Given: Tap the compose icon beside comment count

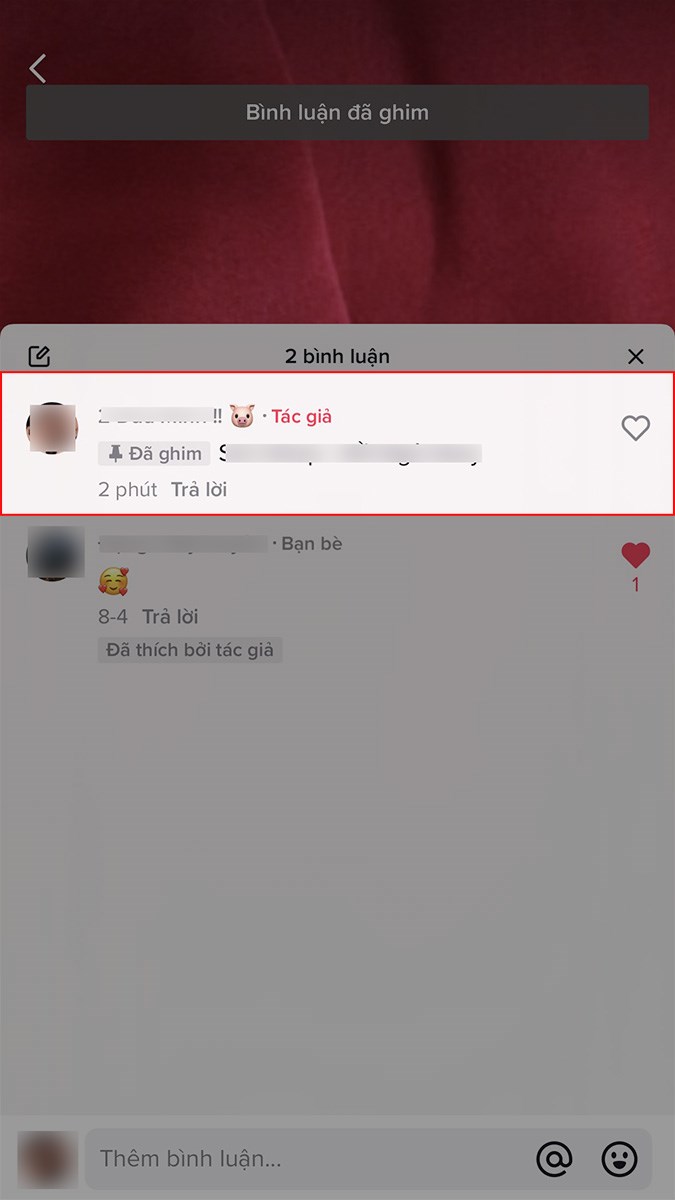Looking at the screenshot, I should click(x=39, y=356).
